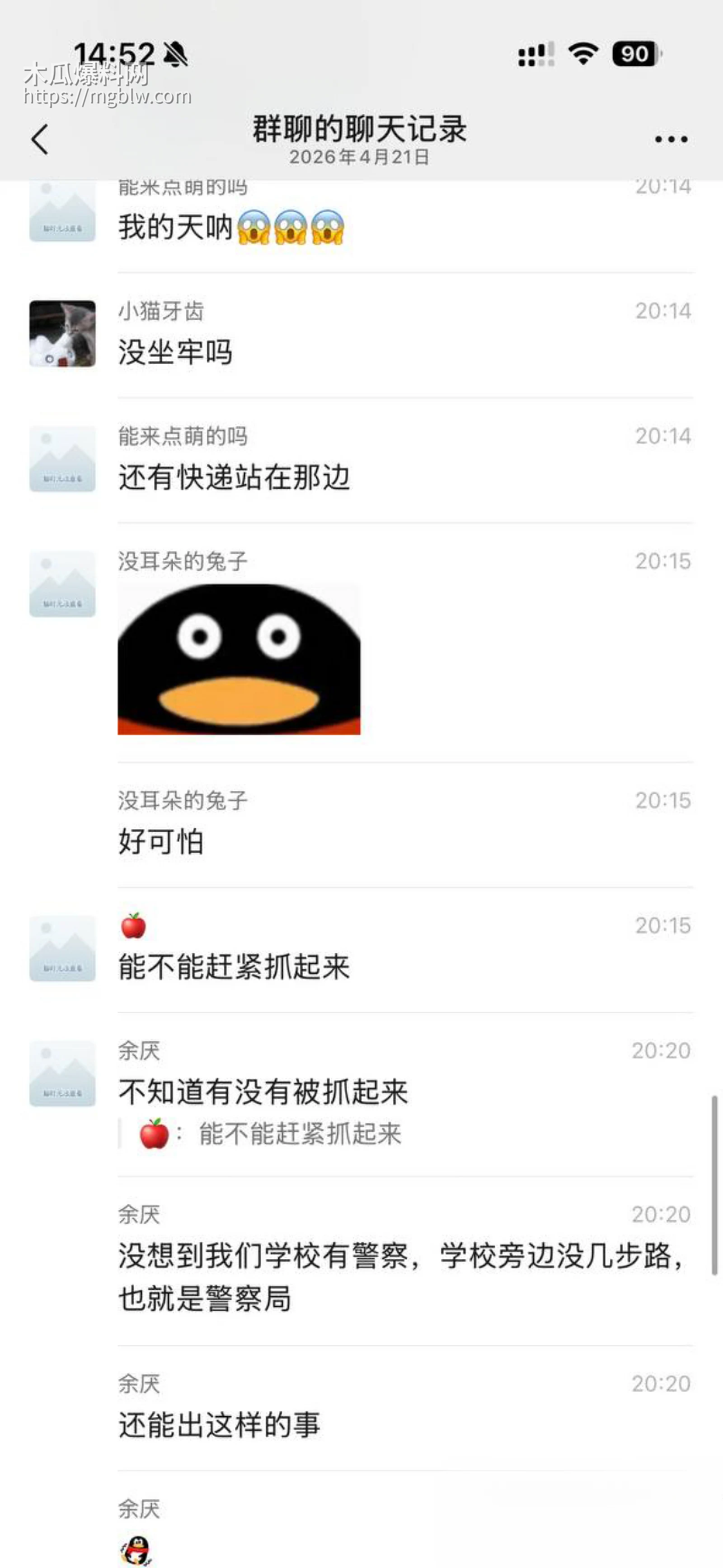Tap the battery indicator showing 90

click(x=634, y=55)
